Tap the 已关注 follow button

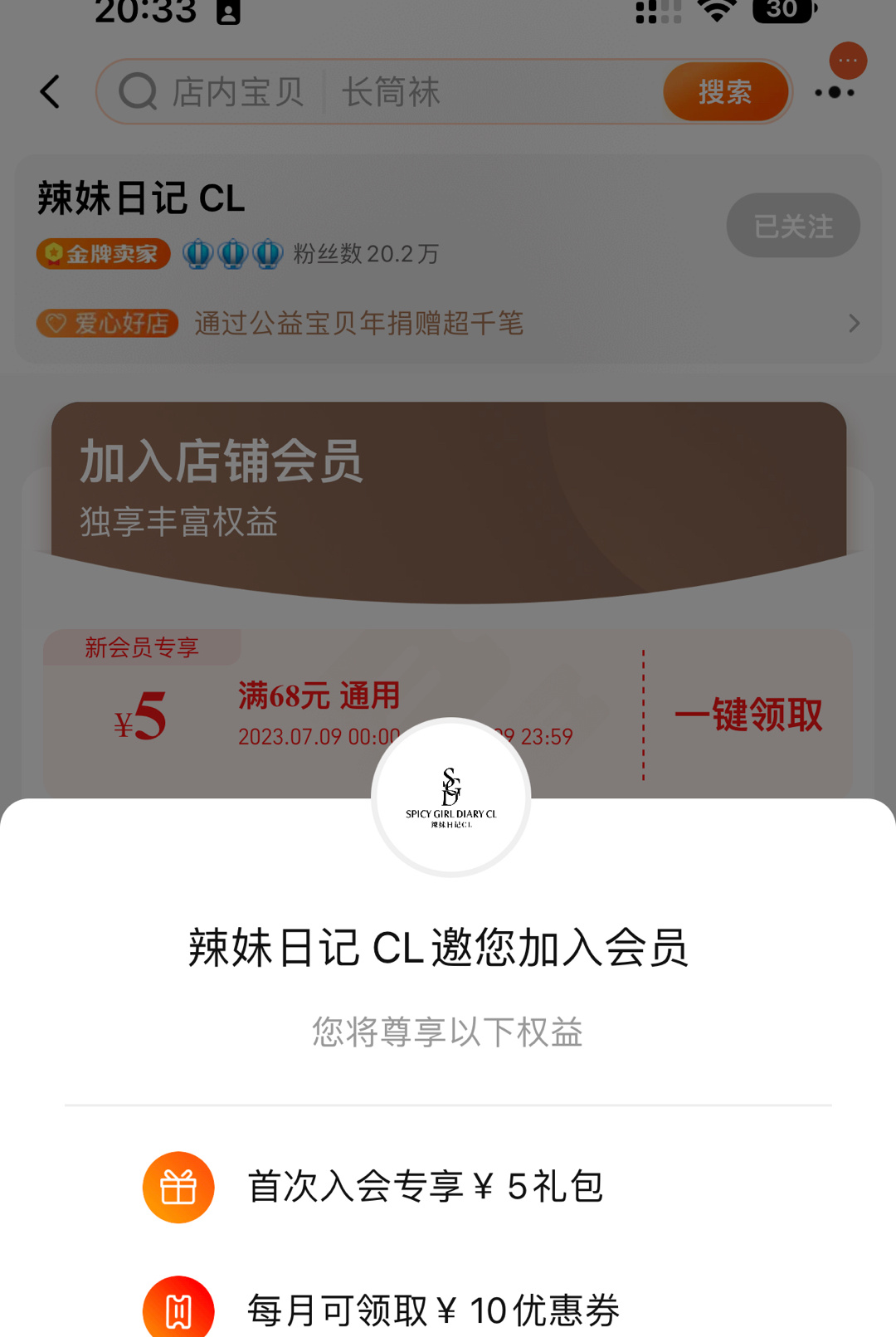coord(792,226)
